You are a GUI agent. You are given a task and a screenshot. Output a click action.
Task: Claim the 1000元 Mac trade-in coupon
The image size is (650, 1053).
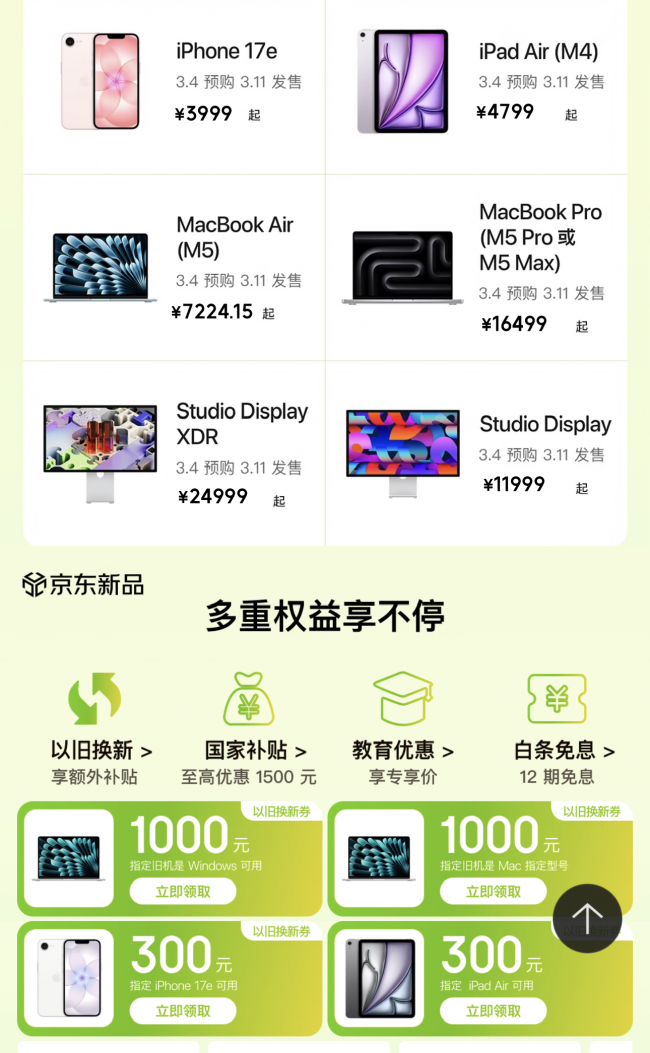(x=493, y=891)
